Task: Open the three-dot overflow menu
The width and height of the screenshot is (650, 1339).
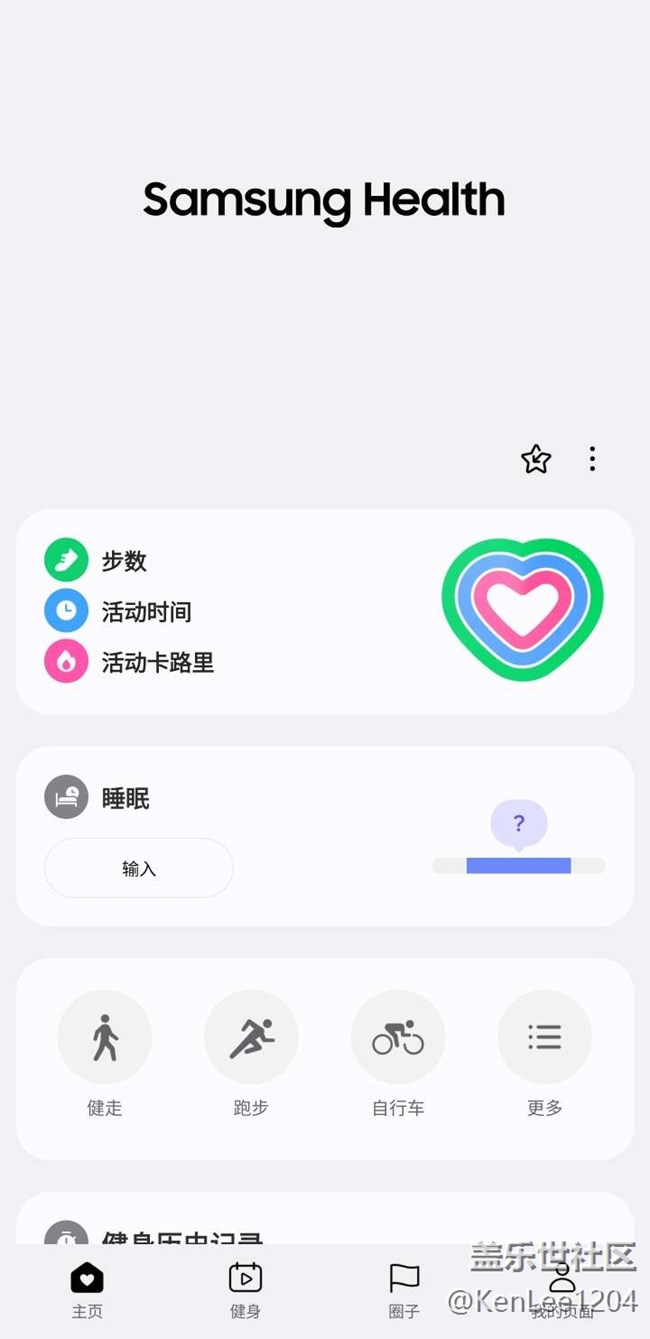Action: 592,459
